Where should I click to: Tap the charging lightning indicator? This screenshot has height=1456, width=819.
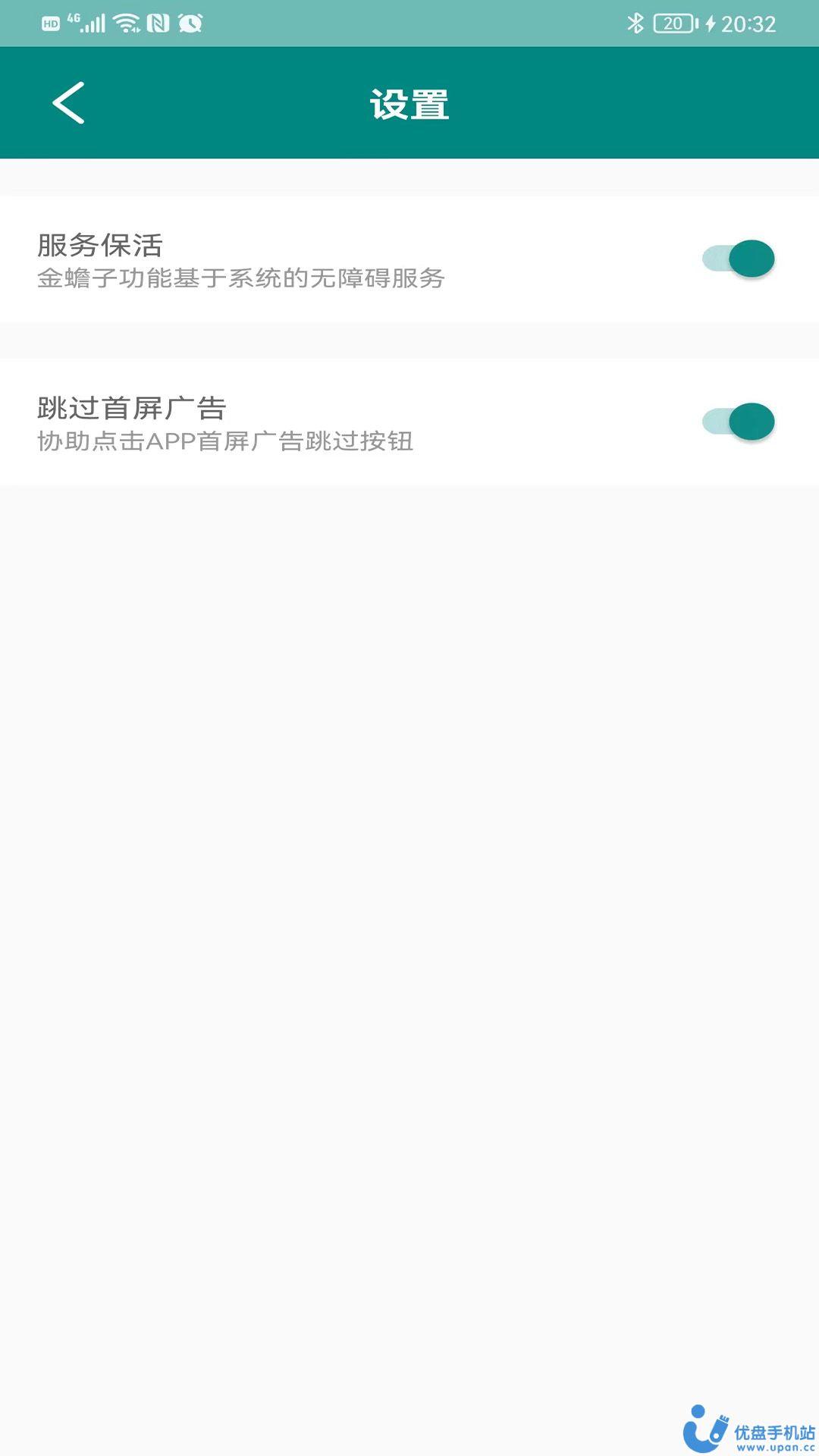710,23
